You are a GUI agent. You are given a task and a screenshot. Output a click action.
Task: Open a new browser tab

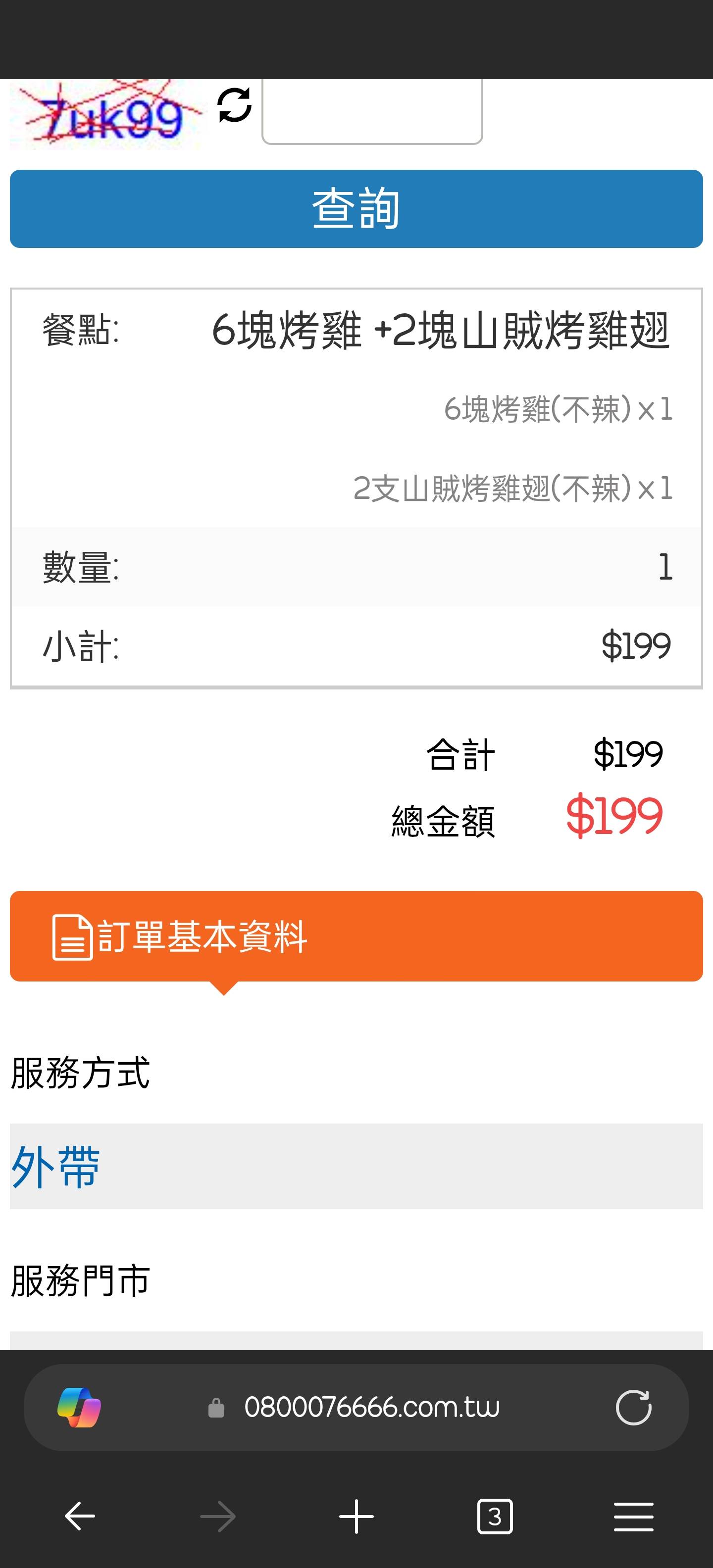tap(356, 1516)
